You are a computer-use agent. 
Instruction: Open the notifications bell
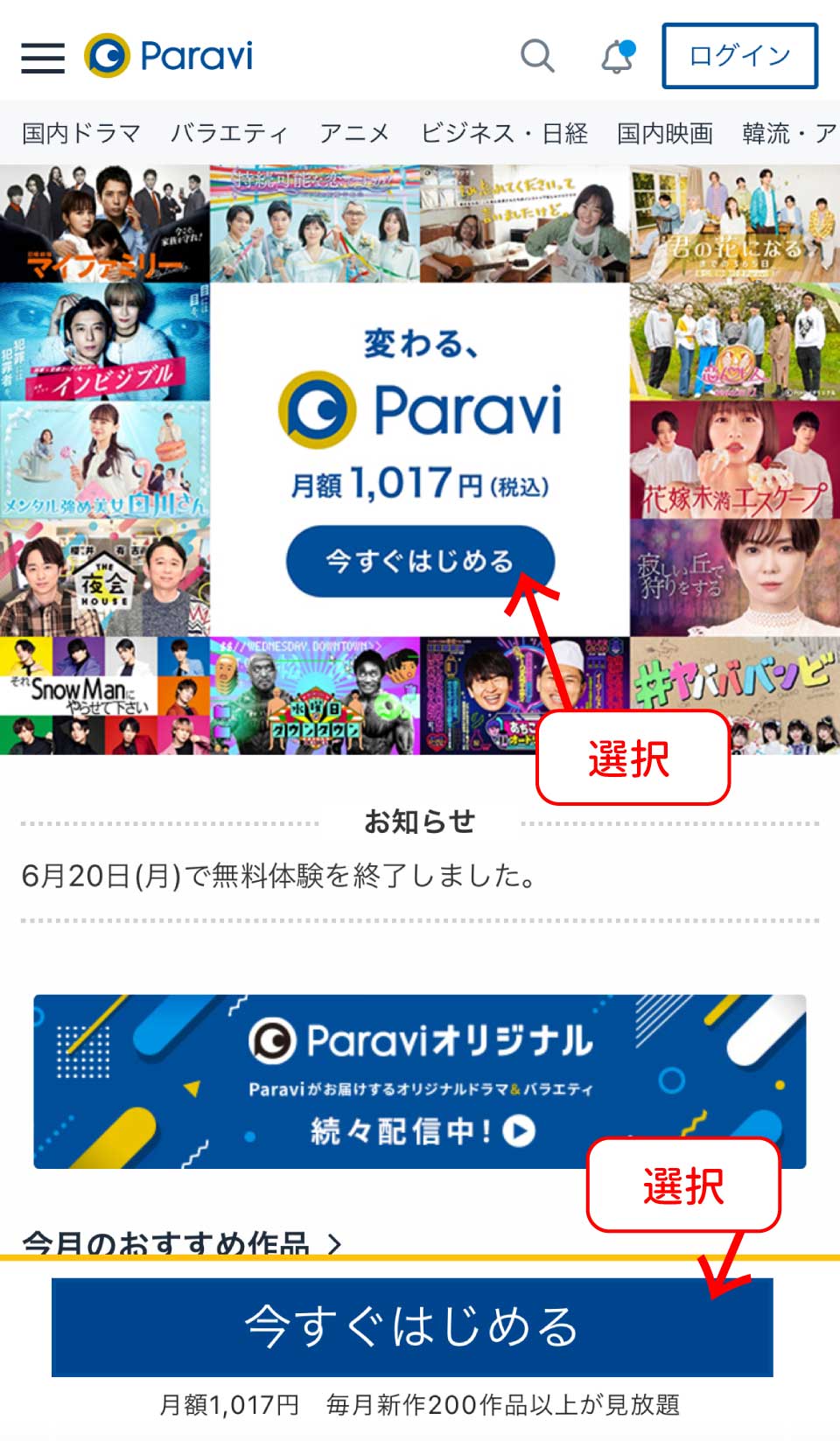click(x=617, y=57)
